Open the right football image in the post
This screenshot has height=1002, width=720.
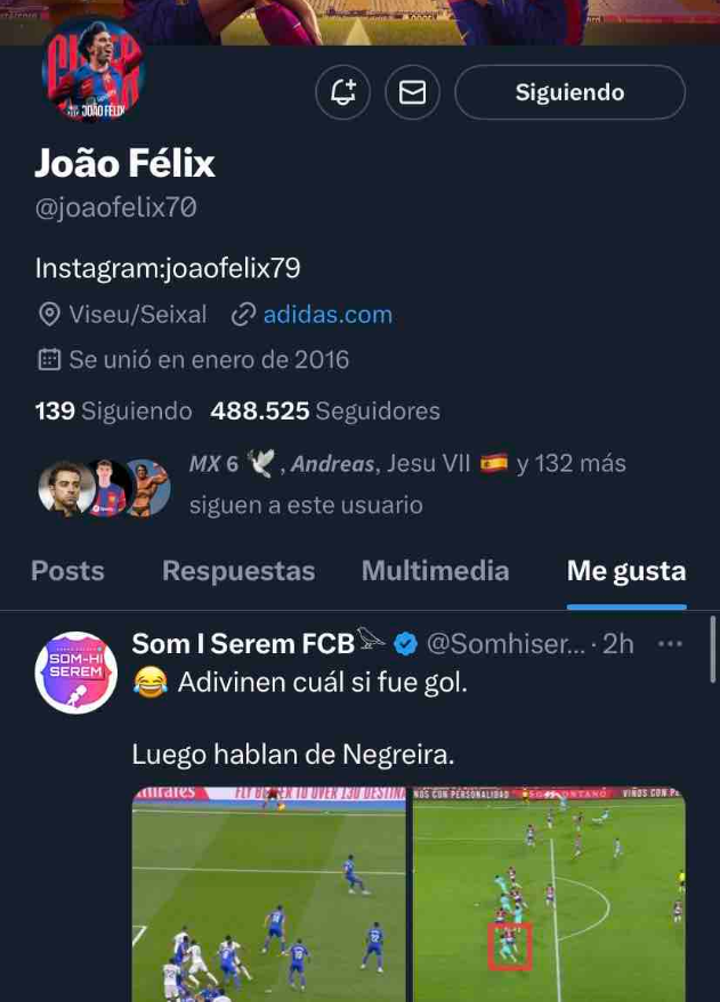coord(549,893)
